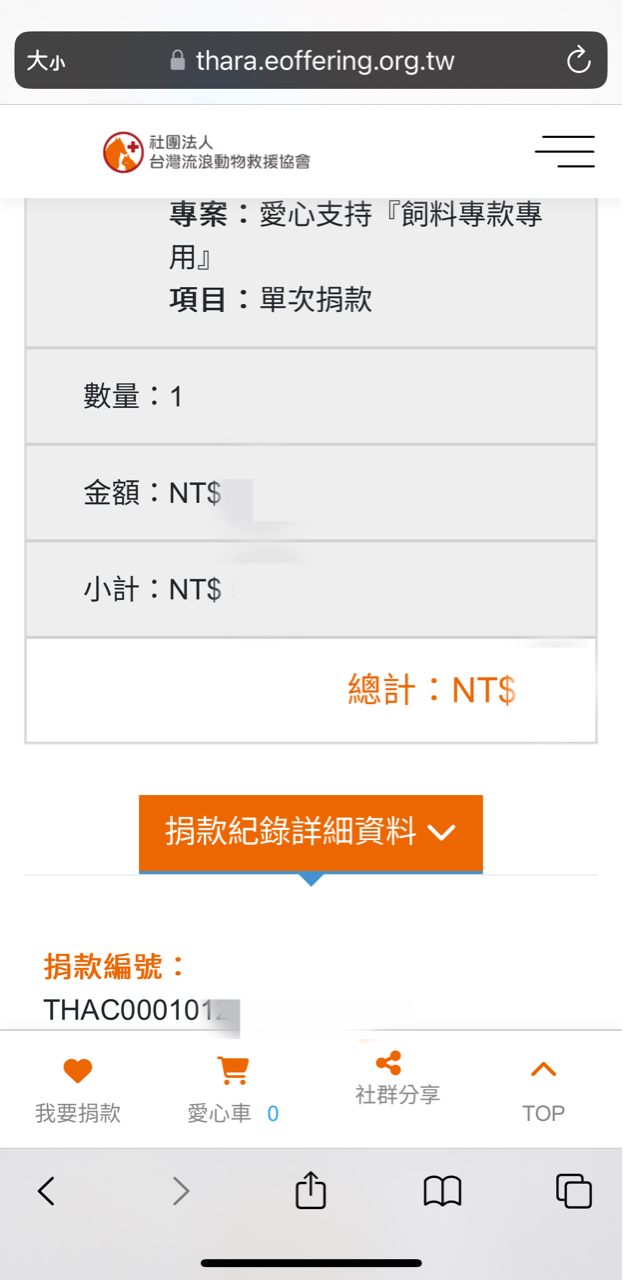The width and height of the screenshot is (623, 1280).
Task: Go back in Safari
Action: (x=46, y=1190)
